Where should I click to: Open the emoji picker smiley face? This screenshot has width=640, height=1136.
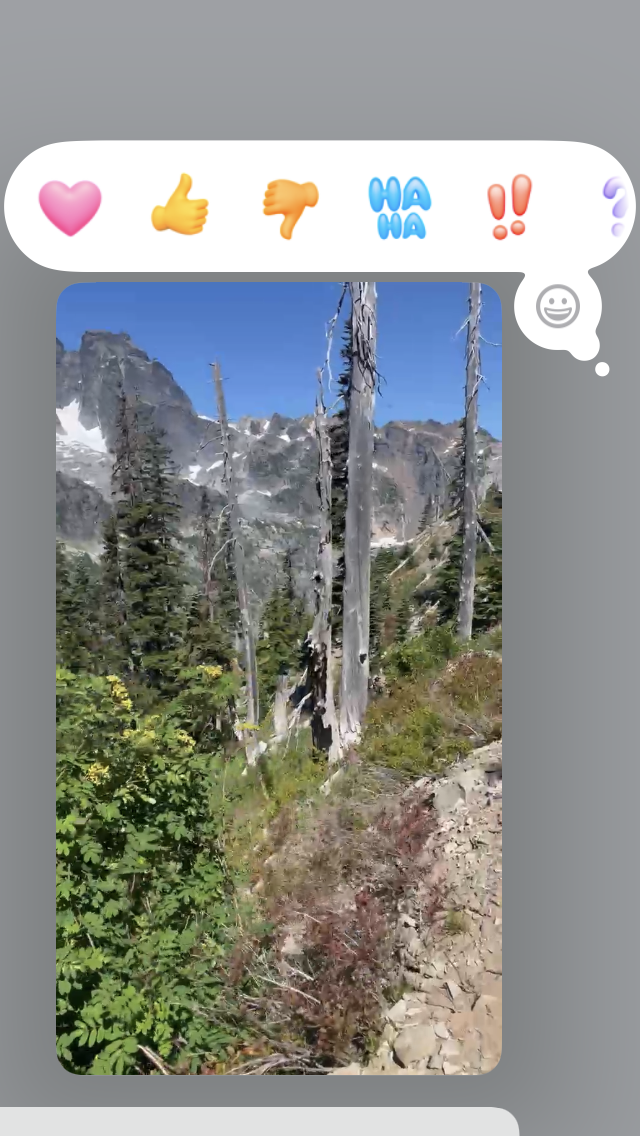(557, 306)
